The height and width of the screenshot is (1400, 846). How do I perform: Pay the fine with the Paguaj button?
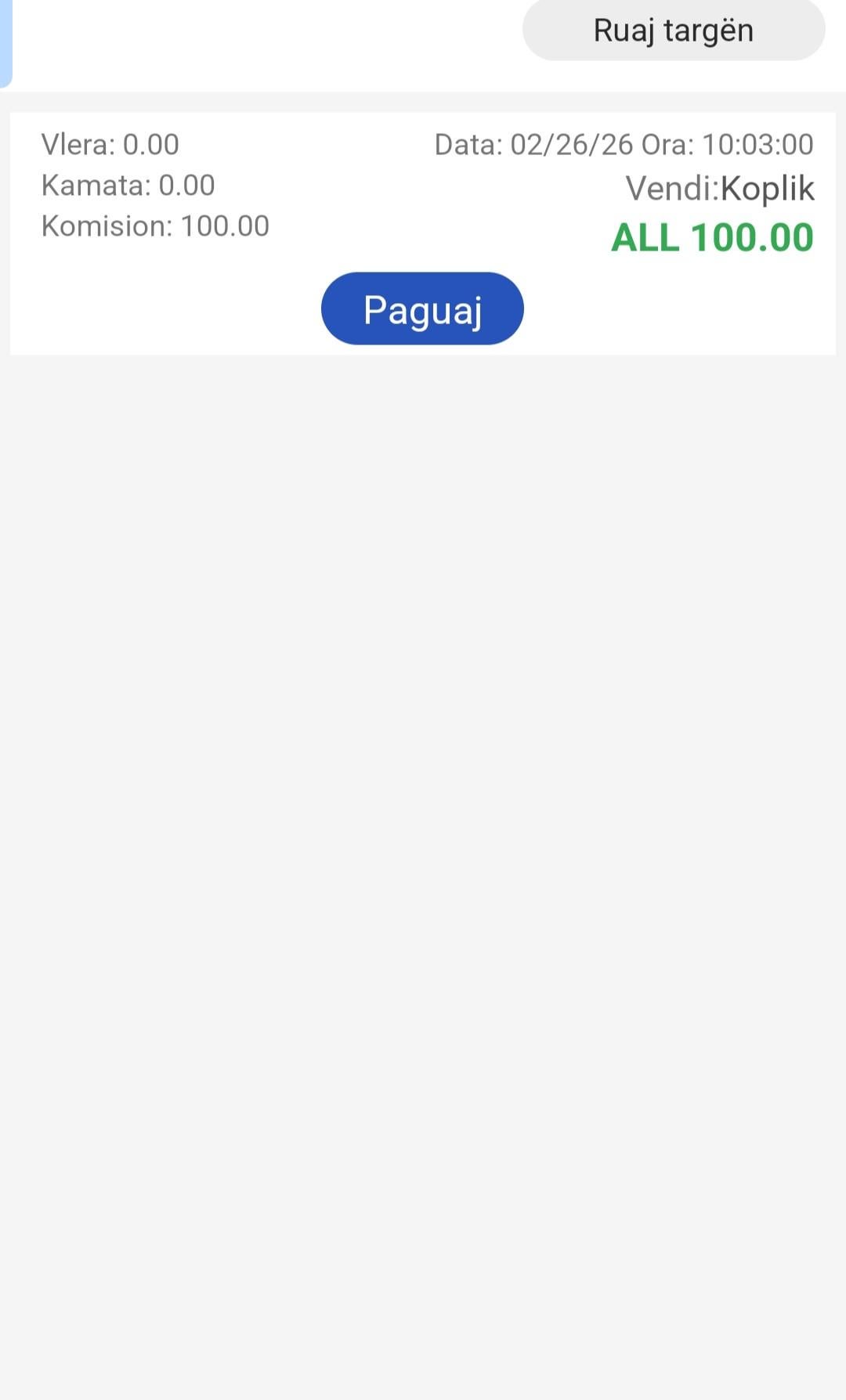[x=422, y=309]
